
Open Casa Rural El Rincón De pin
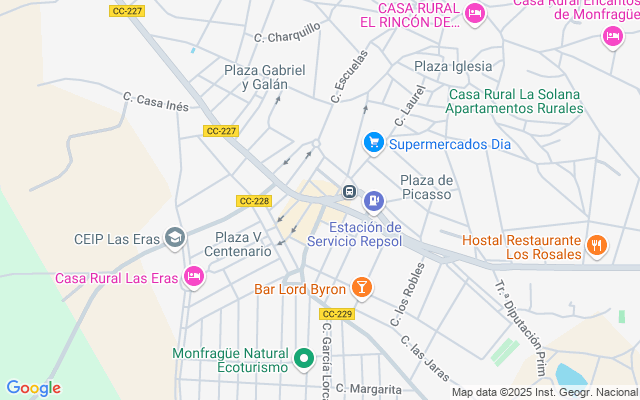click(475, 14)
